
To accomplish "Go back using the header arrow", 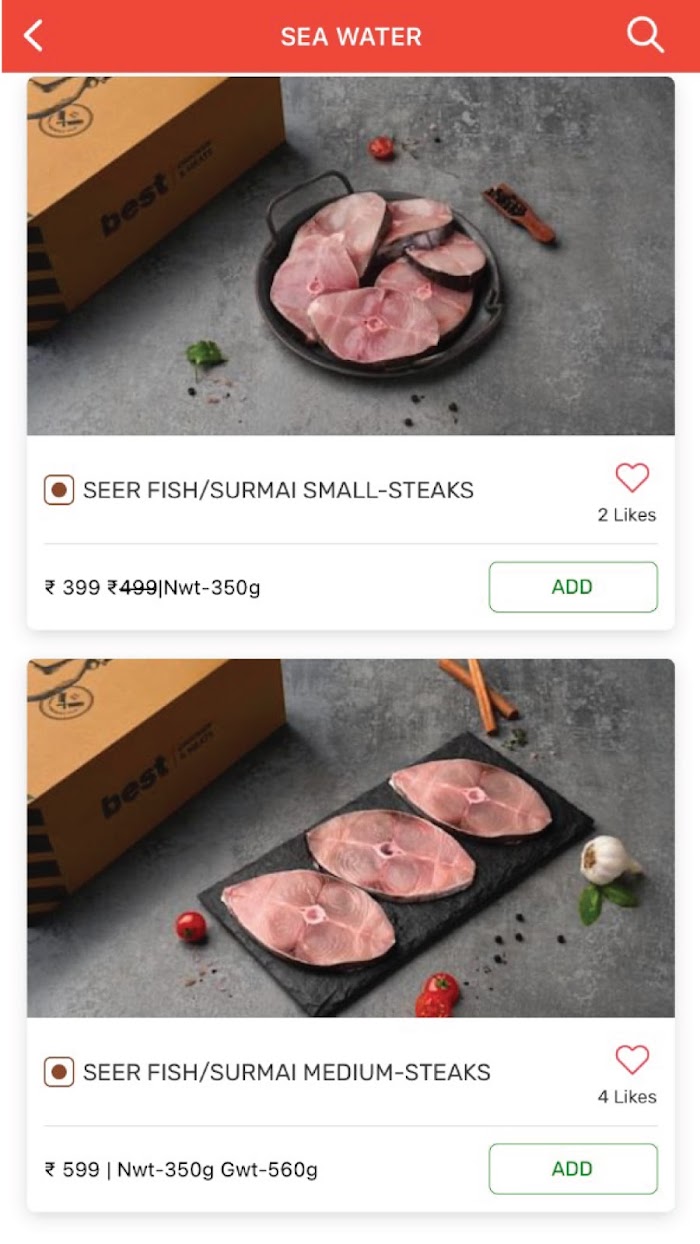I will 34,36.
